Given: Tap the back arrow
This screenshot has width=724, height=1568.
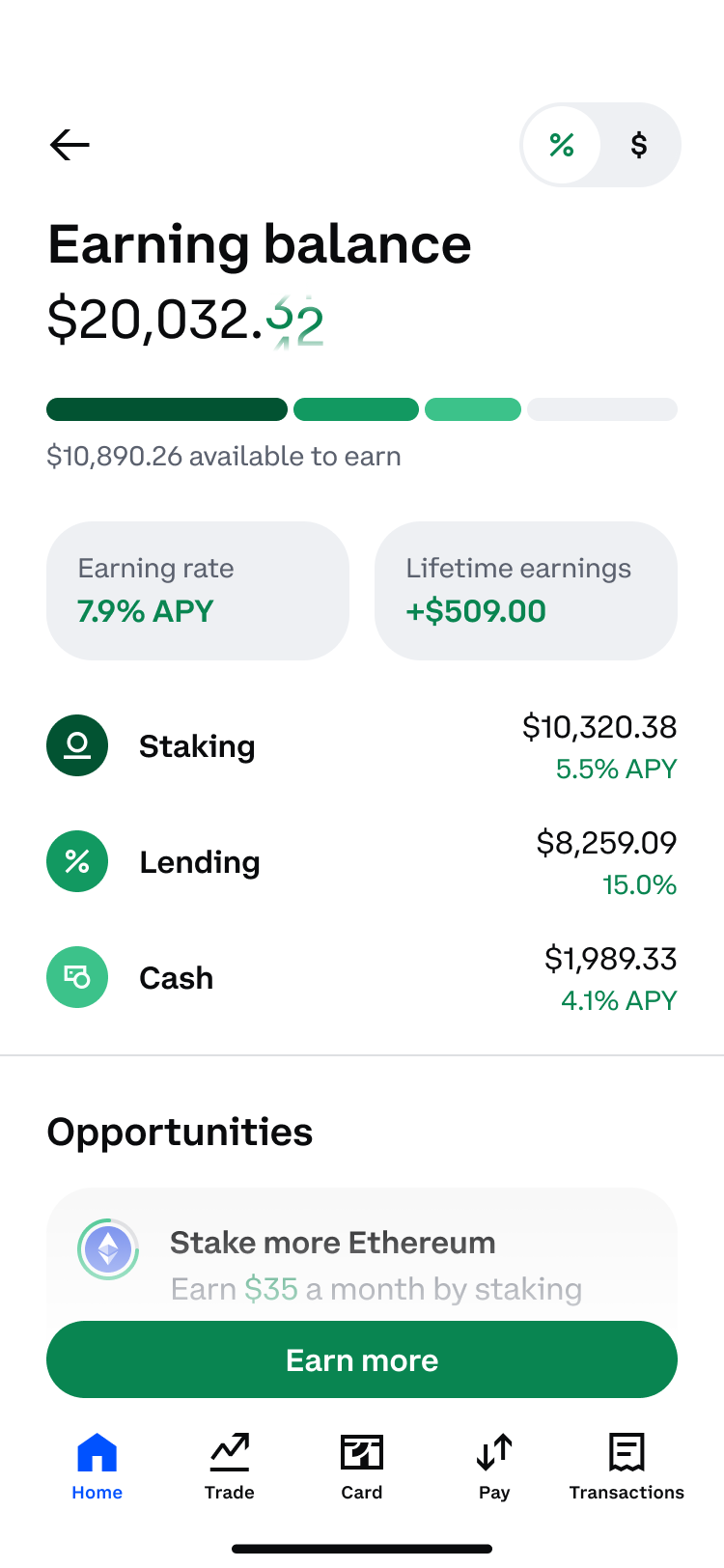Looking at the screenshot, I should [69, 145].
